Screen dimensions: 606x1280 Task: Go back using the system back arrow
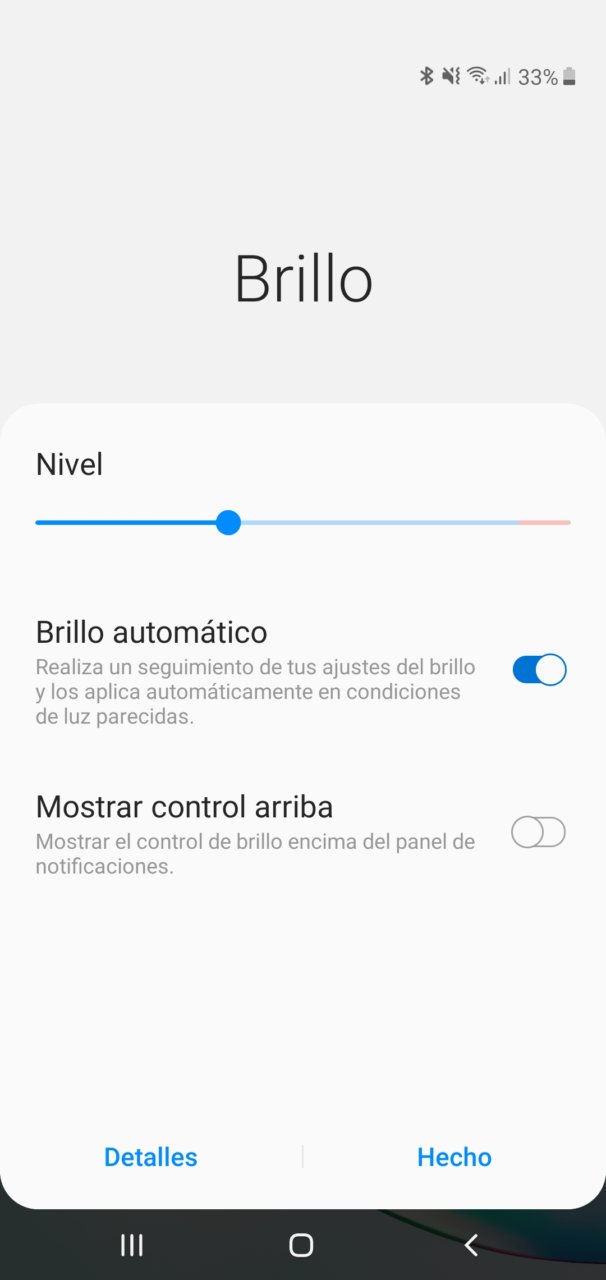pos(471,1244)
